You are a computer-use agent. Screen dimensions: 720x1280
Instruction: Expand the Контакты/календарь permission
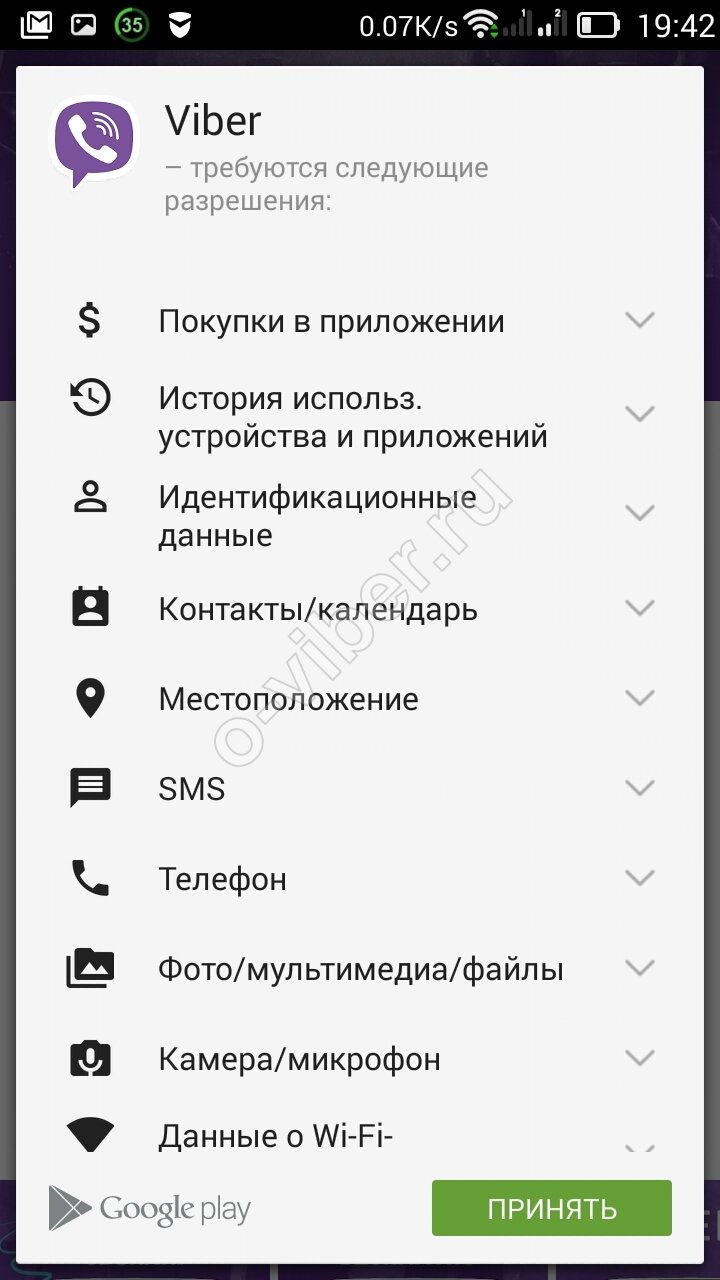(x=639, y=607)
